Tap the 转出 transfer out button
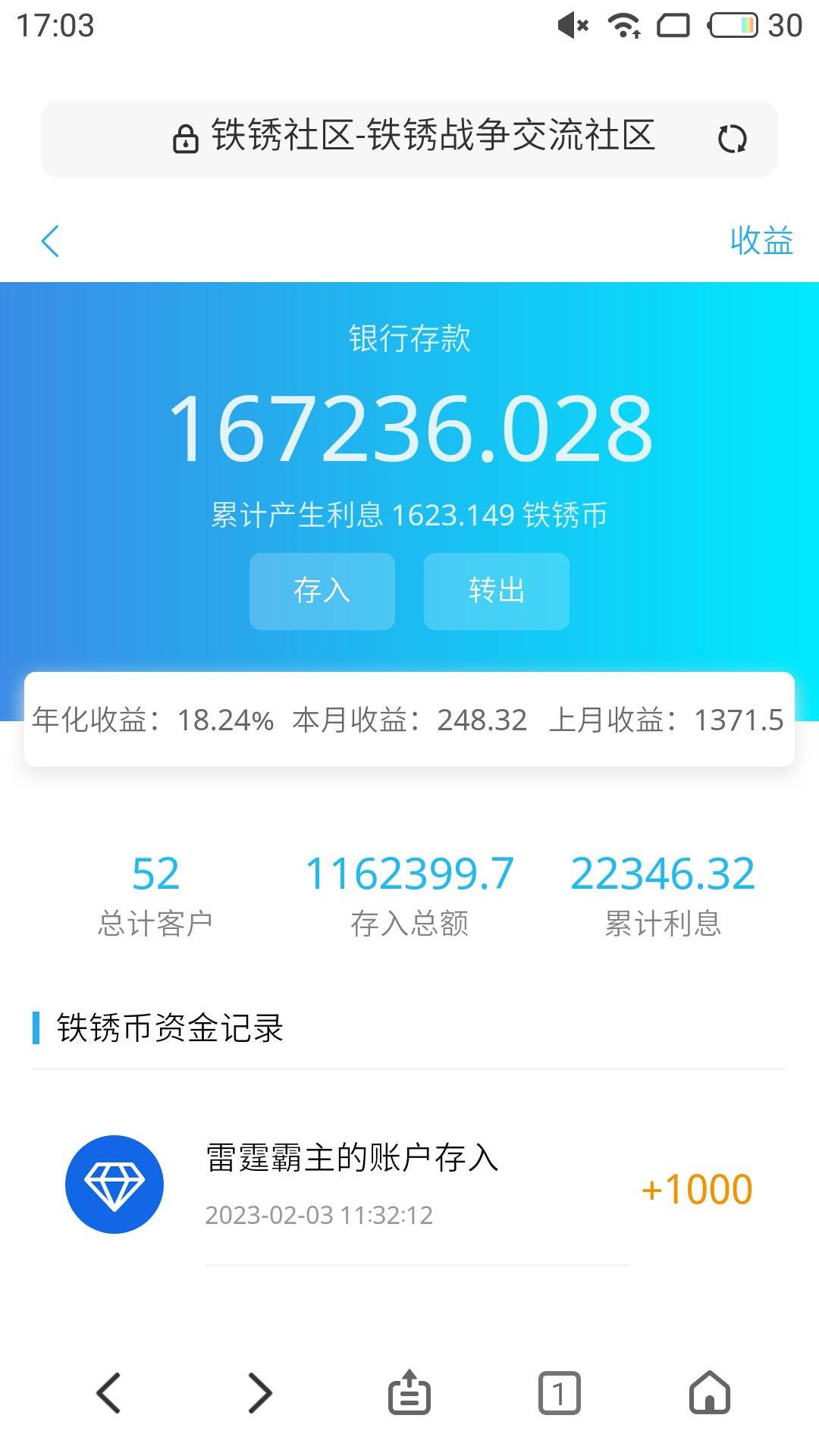819x1456 pixels. (496, 591)
